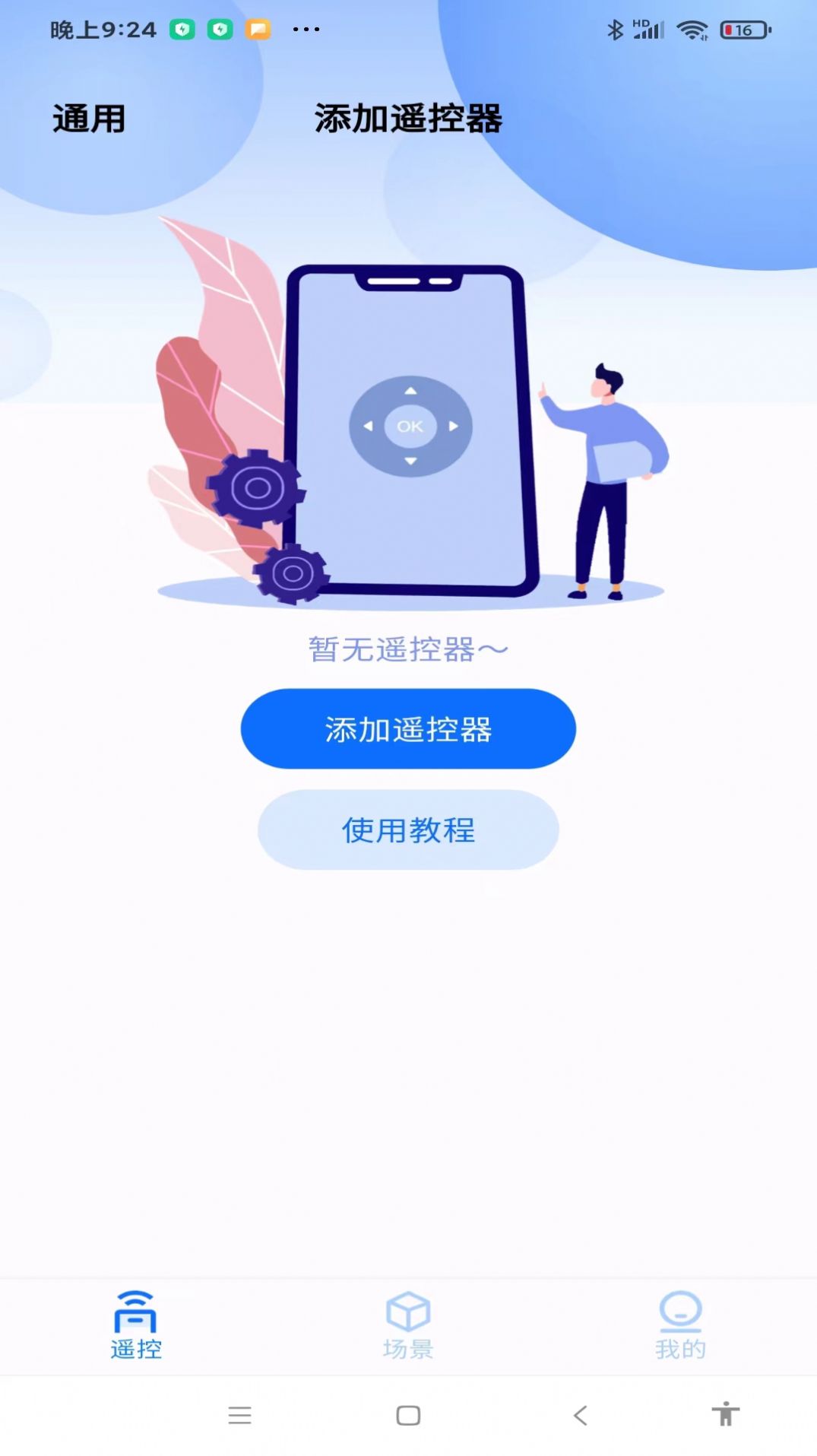Viewport: 817px width, 1456px height.
Task: Open the recent apps menu
Action: tap(239, 1415)
